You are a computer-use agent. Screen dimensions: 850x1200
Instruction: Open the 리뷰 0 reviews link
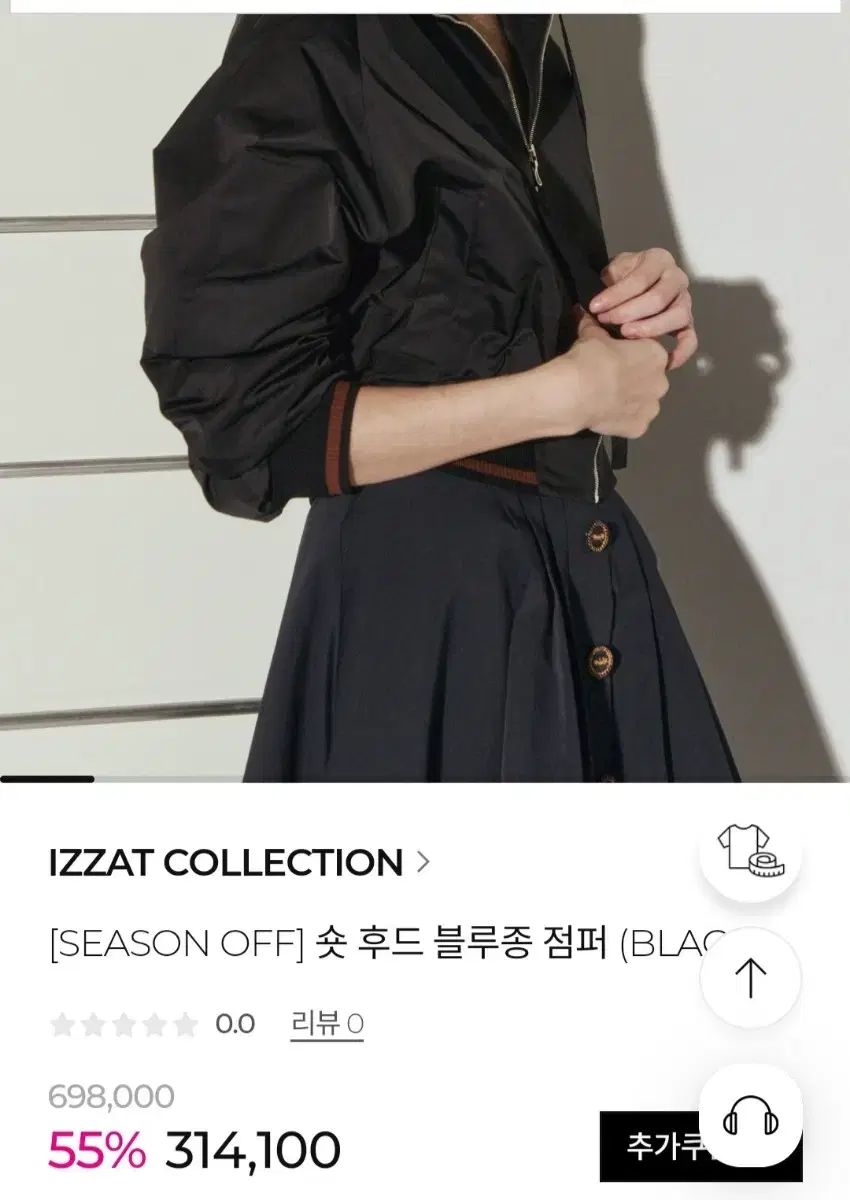point(327,1024)
